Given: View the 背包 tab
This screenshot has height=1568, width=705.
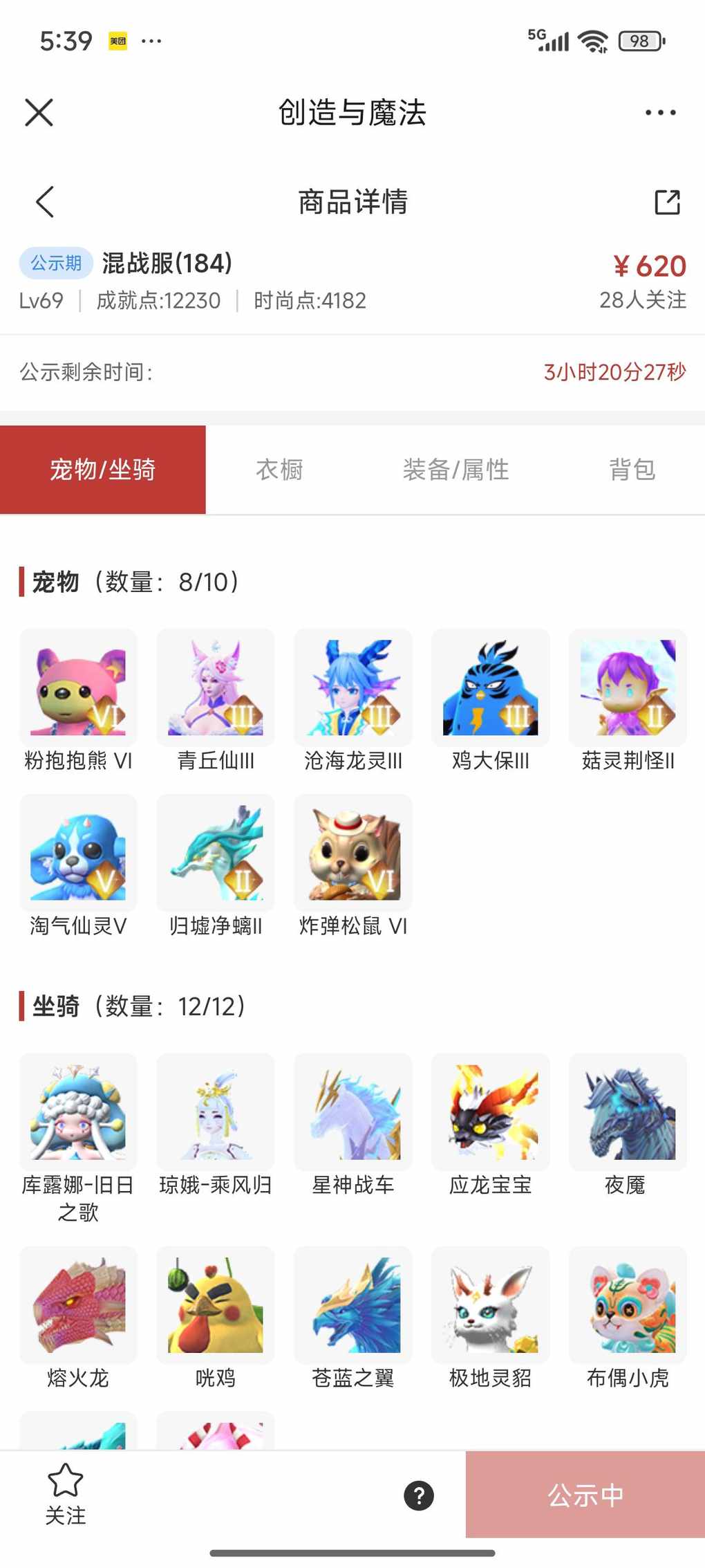Looking at the screenshot, I should 632,470.
